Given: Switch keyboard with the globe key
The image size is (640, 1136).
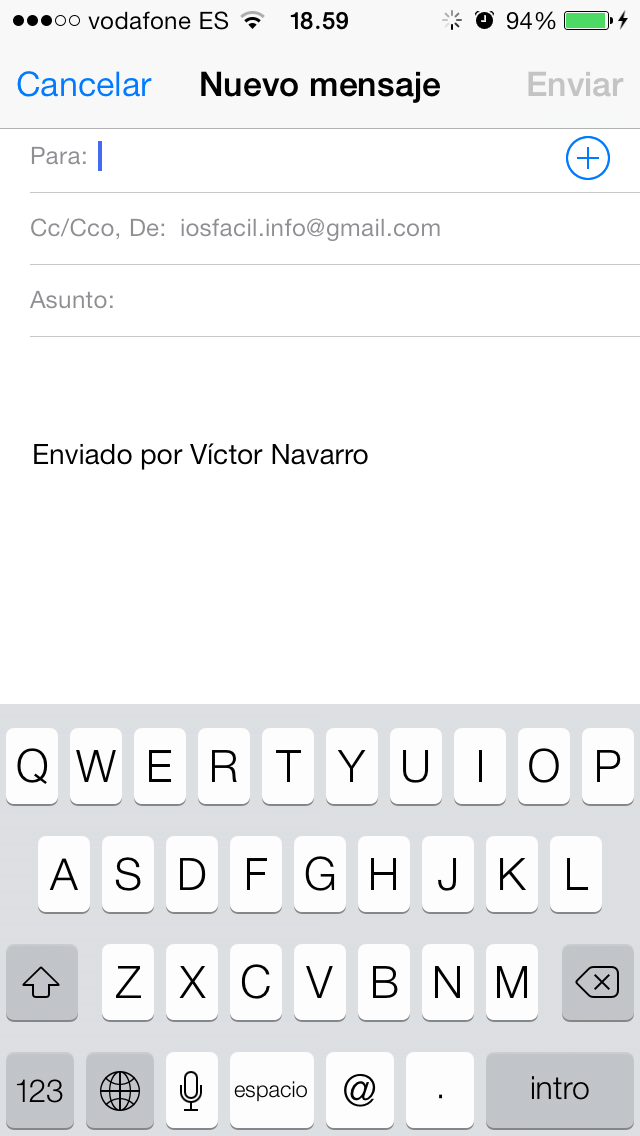Looking at the screenshot, I should pyautogui.click(x=120, y=1090).
